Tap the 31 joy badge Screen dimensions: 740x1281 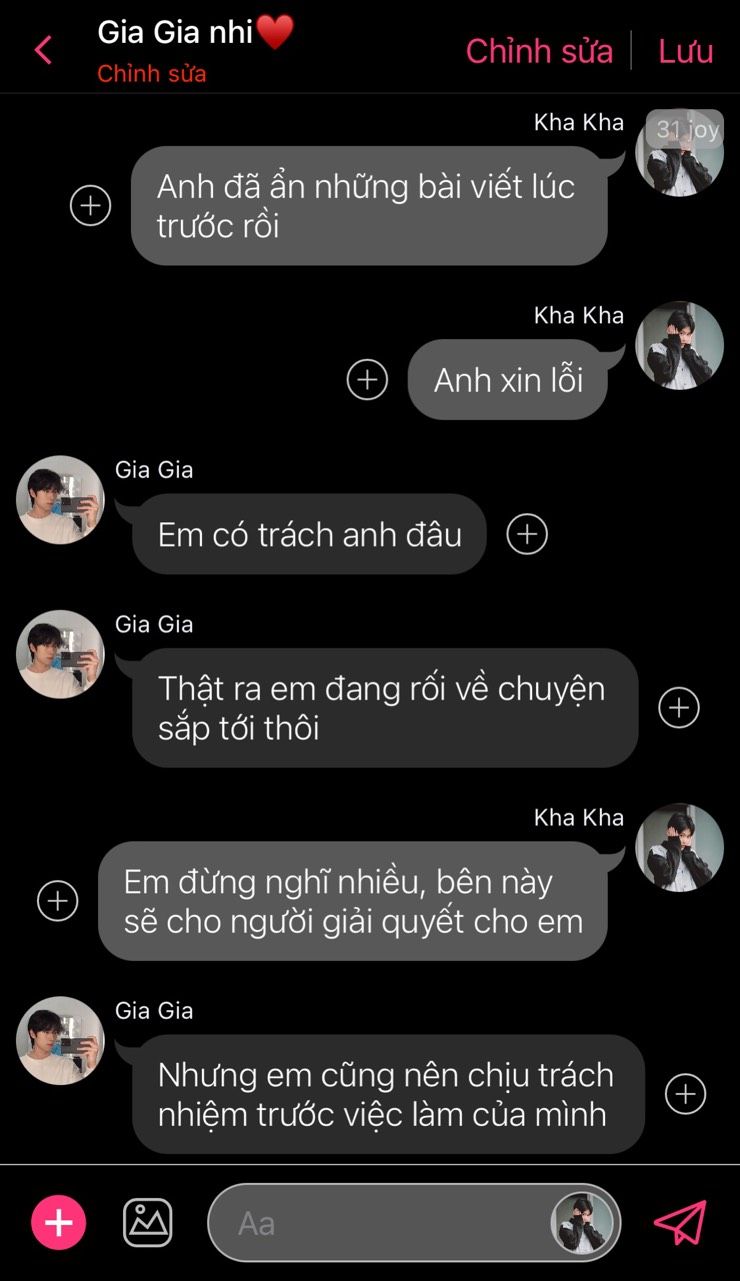point(688,129)
